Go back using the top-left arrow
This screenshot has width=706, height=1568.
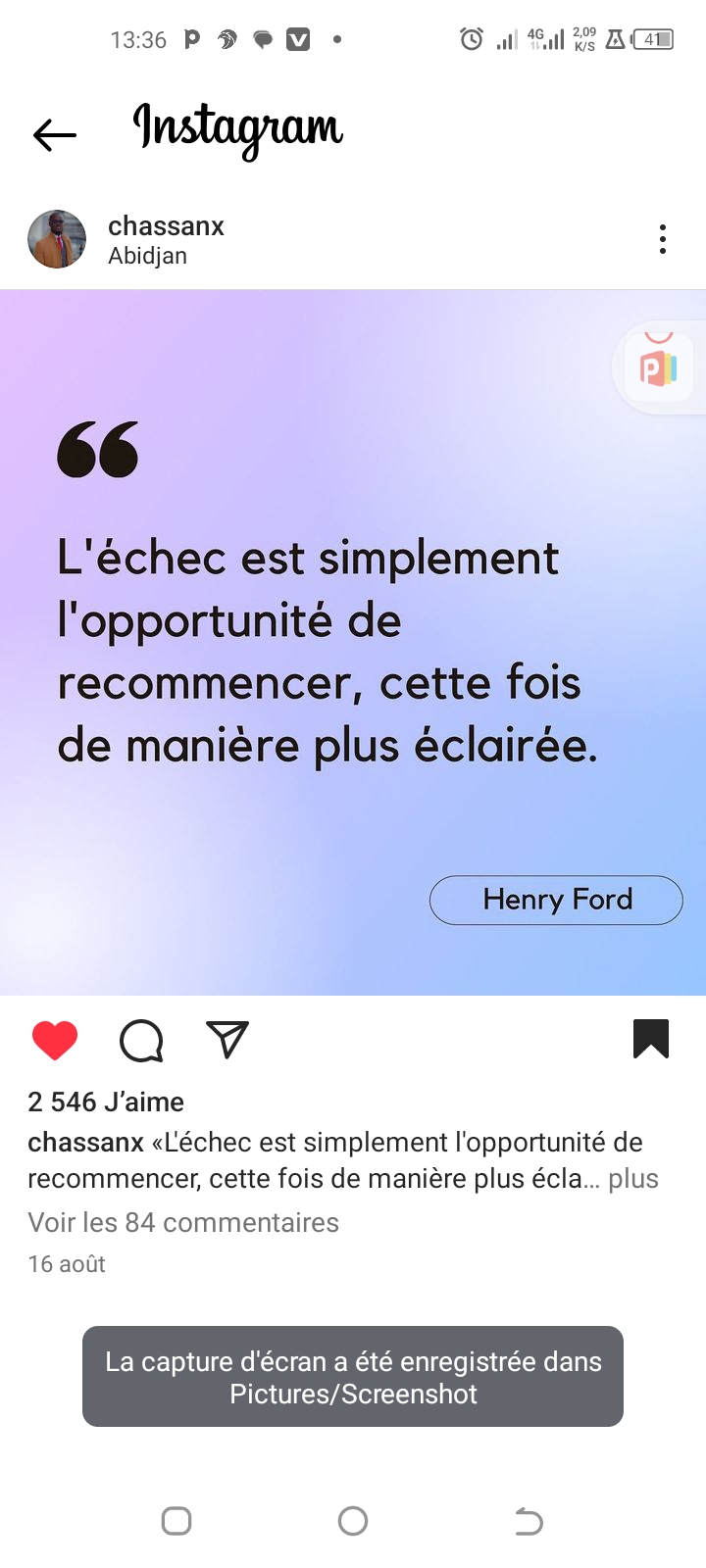point(55,134)
